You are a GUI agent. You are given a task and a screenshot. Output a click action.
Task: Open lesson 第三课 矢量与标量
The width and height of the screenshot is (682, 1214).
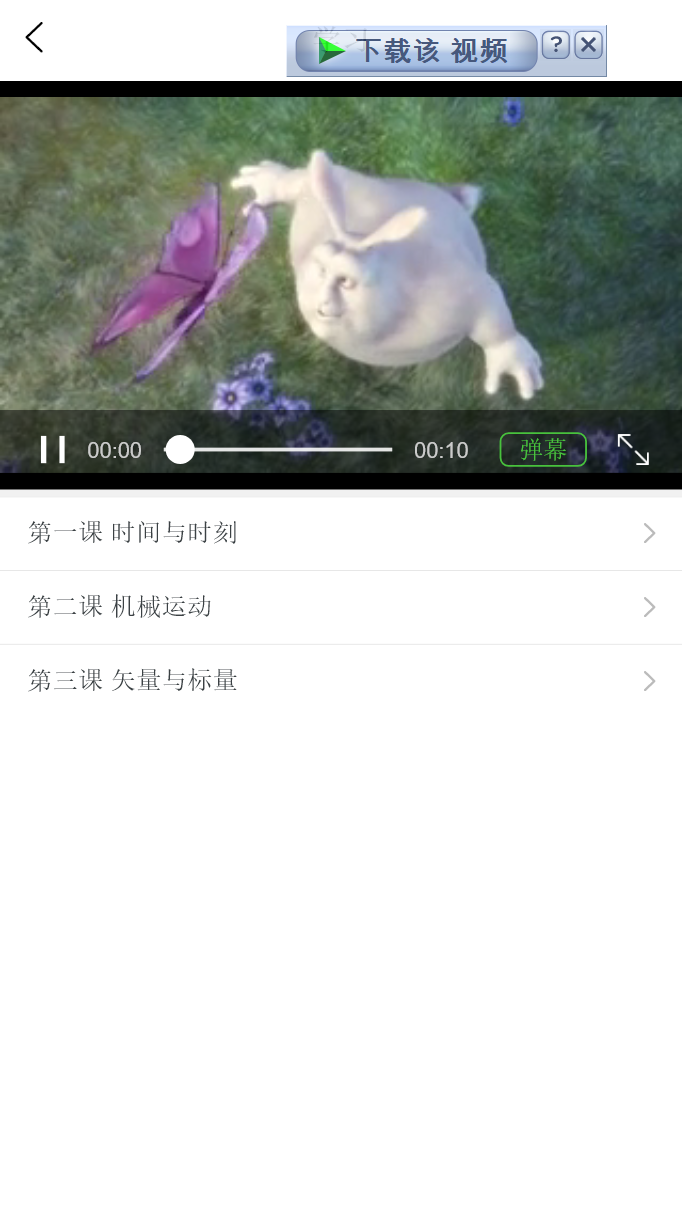340,681
